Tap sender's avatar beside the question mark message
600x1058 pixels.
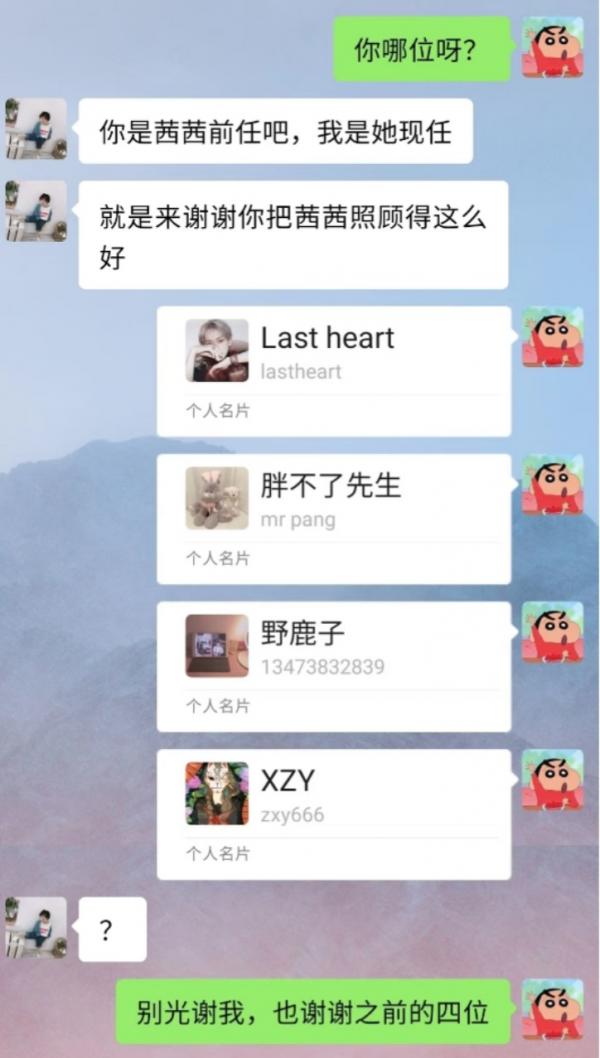(36, 929)
